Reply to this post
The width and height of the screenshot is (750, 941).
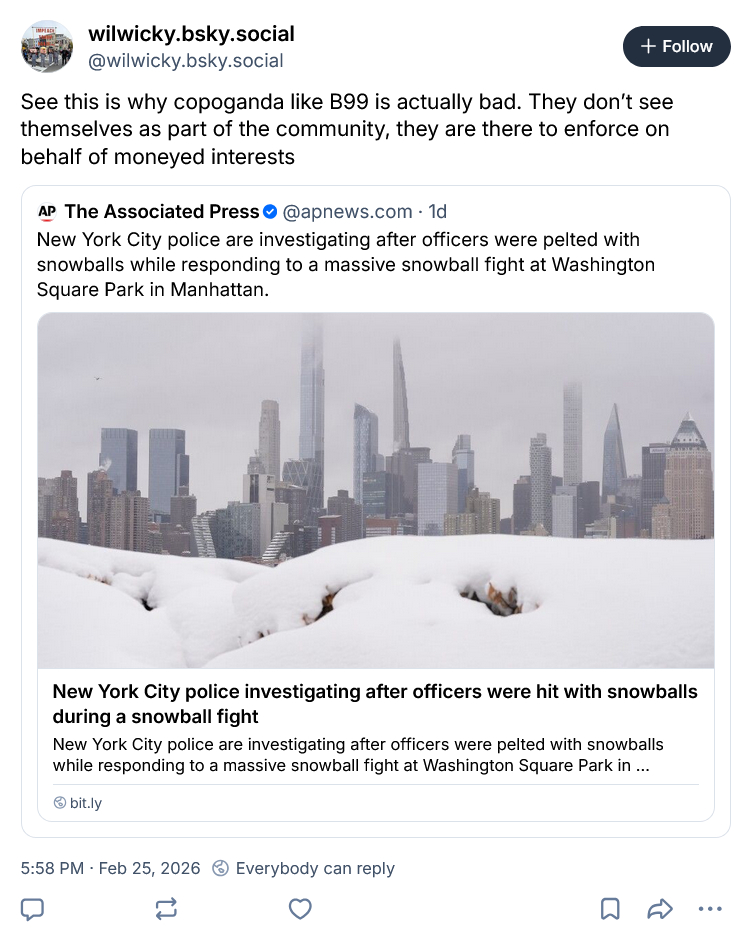32,908
